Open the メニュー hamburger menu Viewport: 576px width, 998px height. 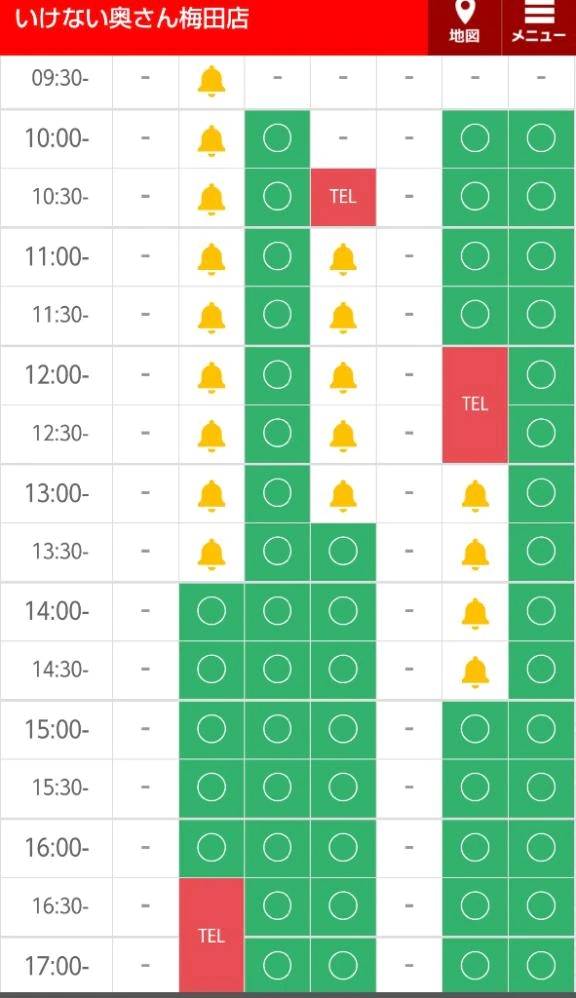coord(539,25)
